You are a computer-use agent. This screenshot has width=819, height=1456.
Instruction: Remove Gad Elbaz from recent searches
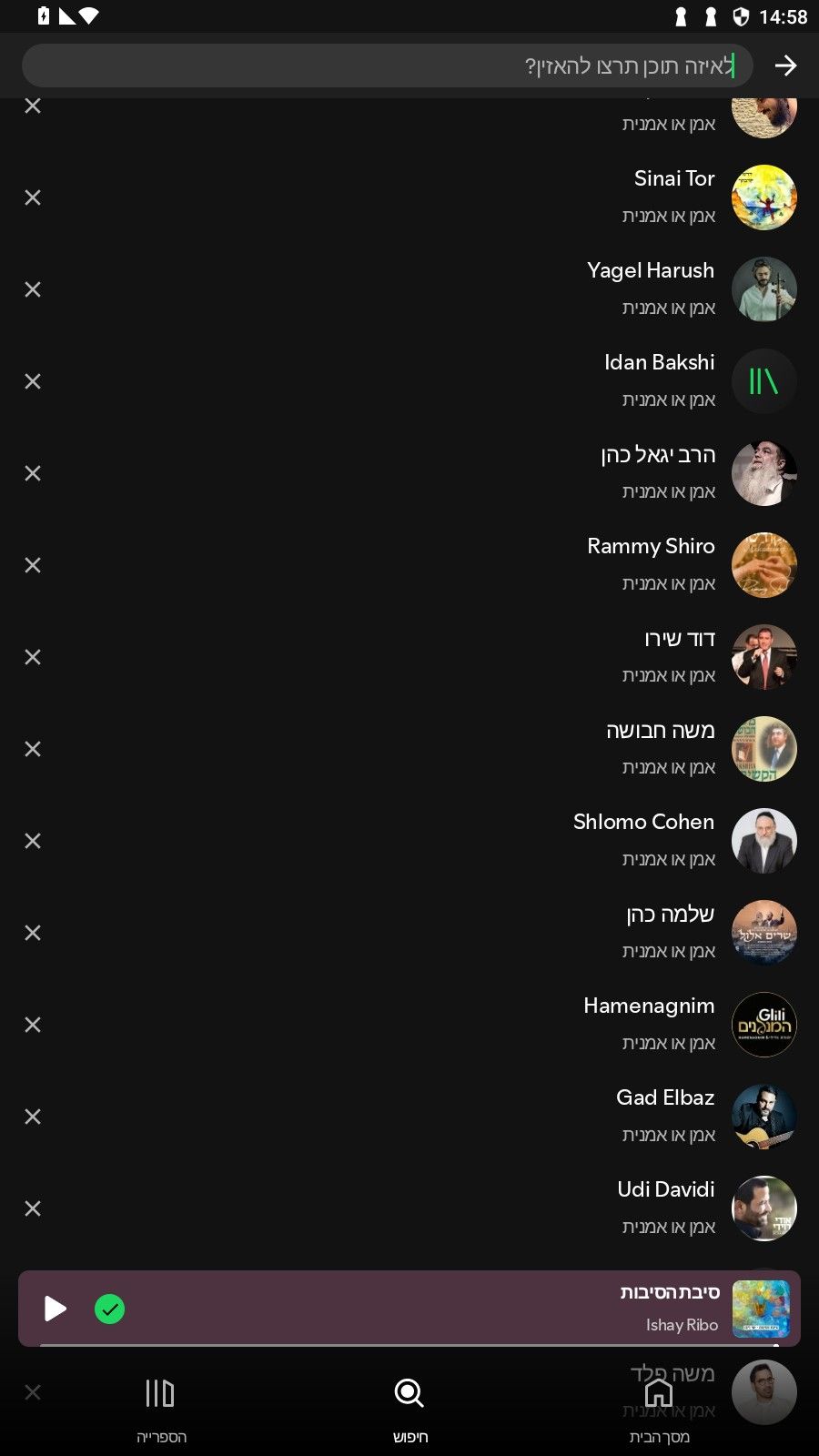[33, 1117]
